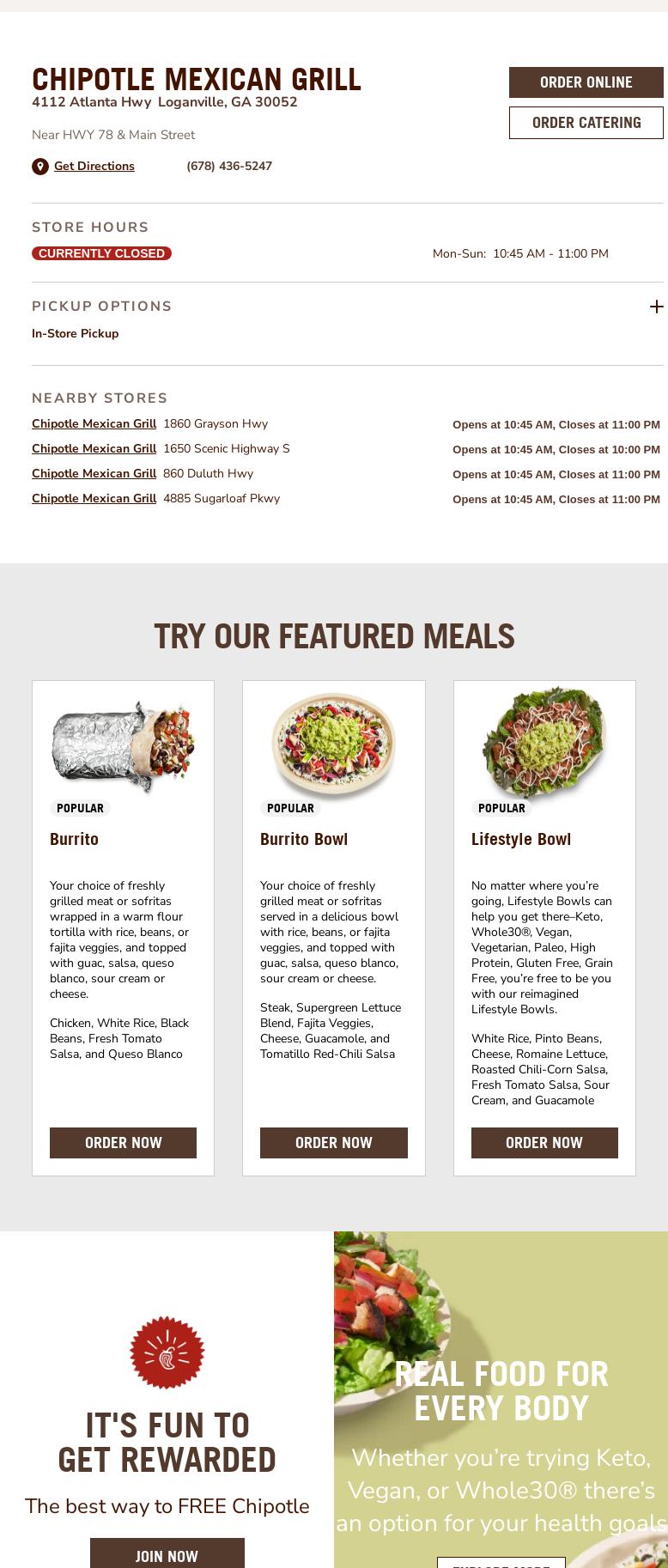Click the location pin beside Get Directions
668x1568 pixels.
[x=39, y=166]
